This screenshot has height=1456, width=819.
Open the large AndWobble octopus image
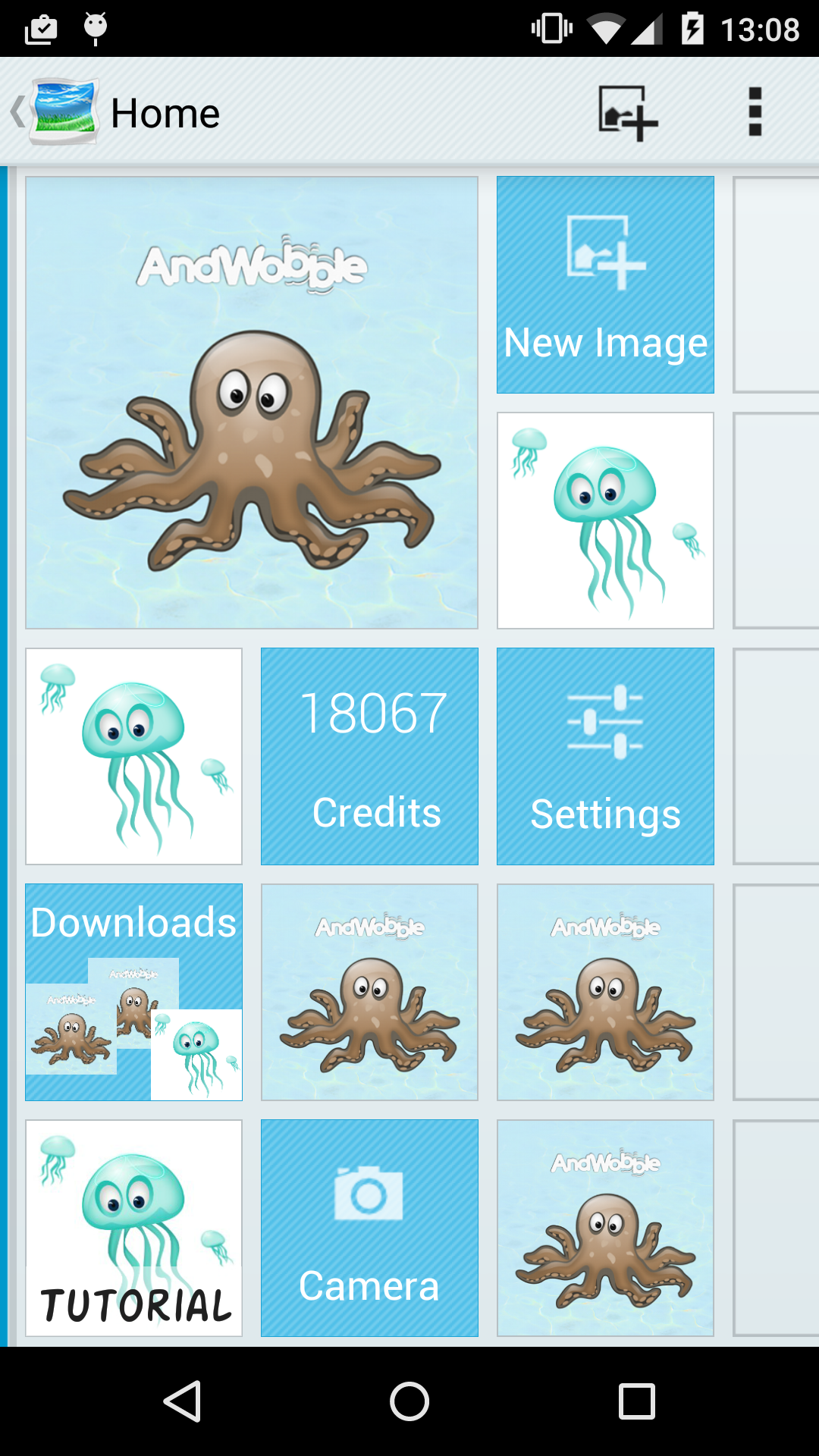click(252, 403)
